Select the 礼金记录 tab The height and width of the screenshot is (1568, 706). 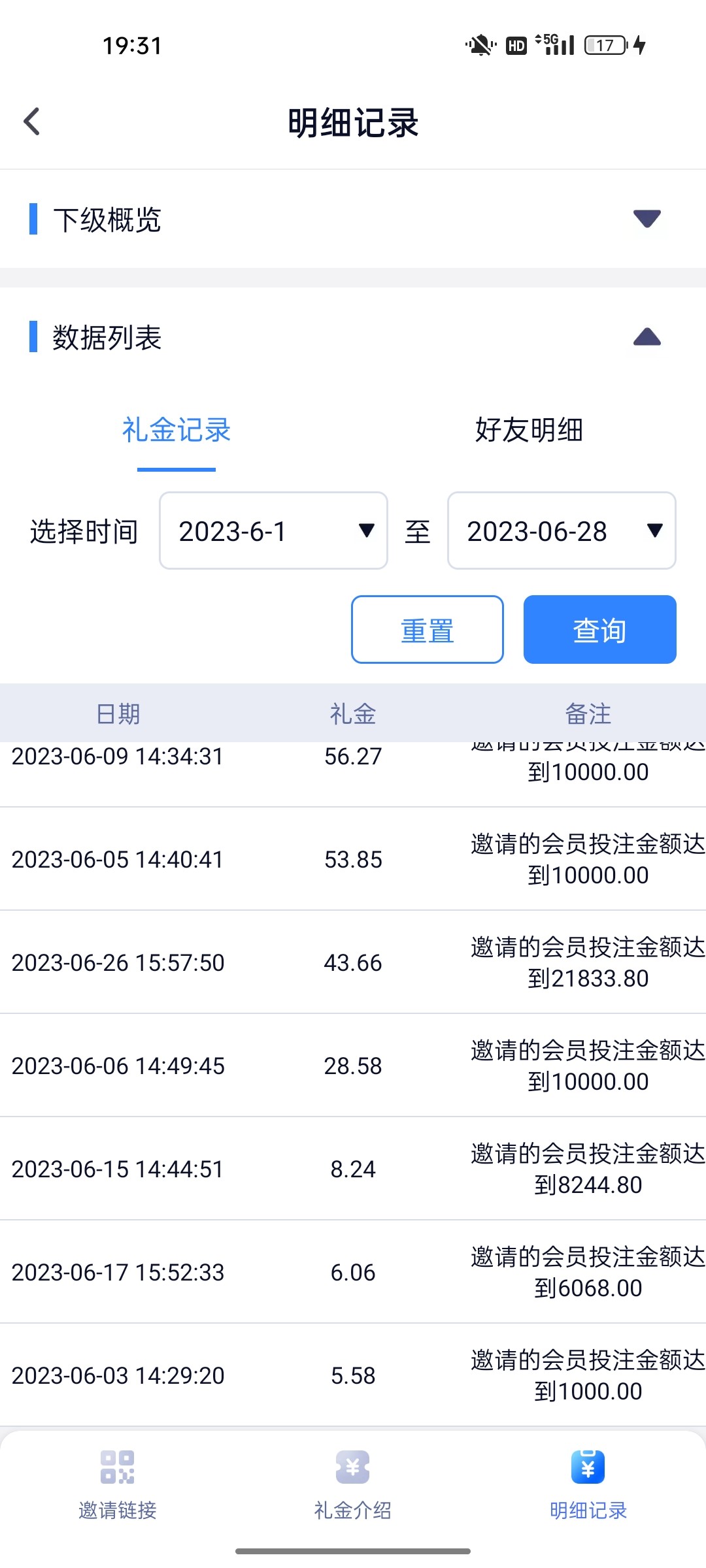click(175, 431)
